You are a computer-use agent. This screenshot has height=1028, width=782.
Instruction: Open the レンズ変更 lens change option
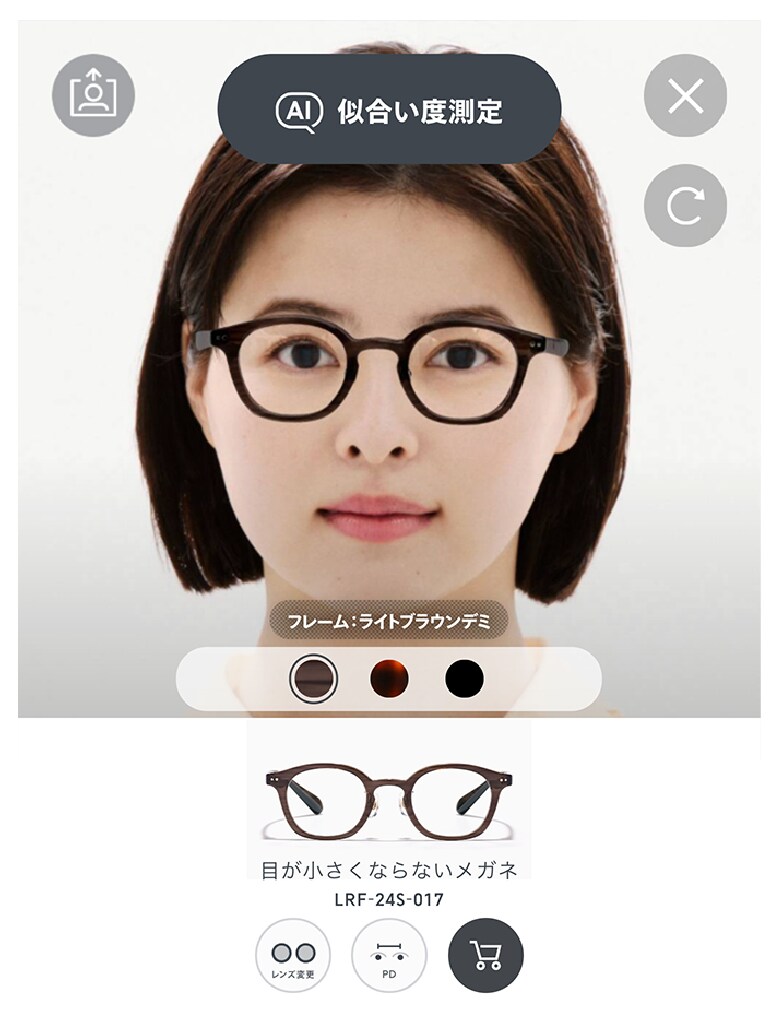[x=293, y=955]
